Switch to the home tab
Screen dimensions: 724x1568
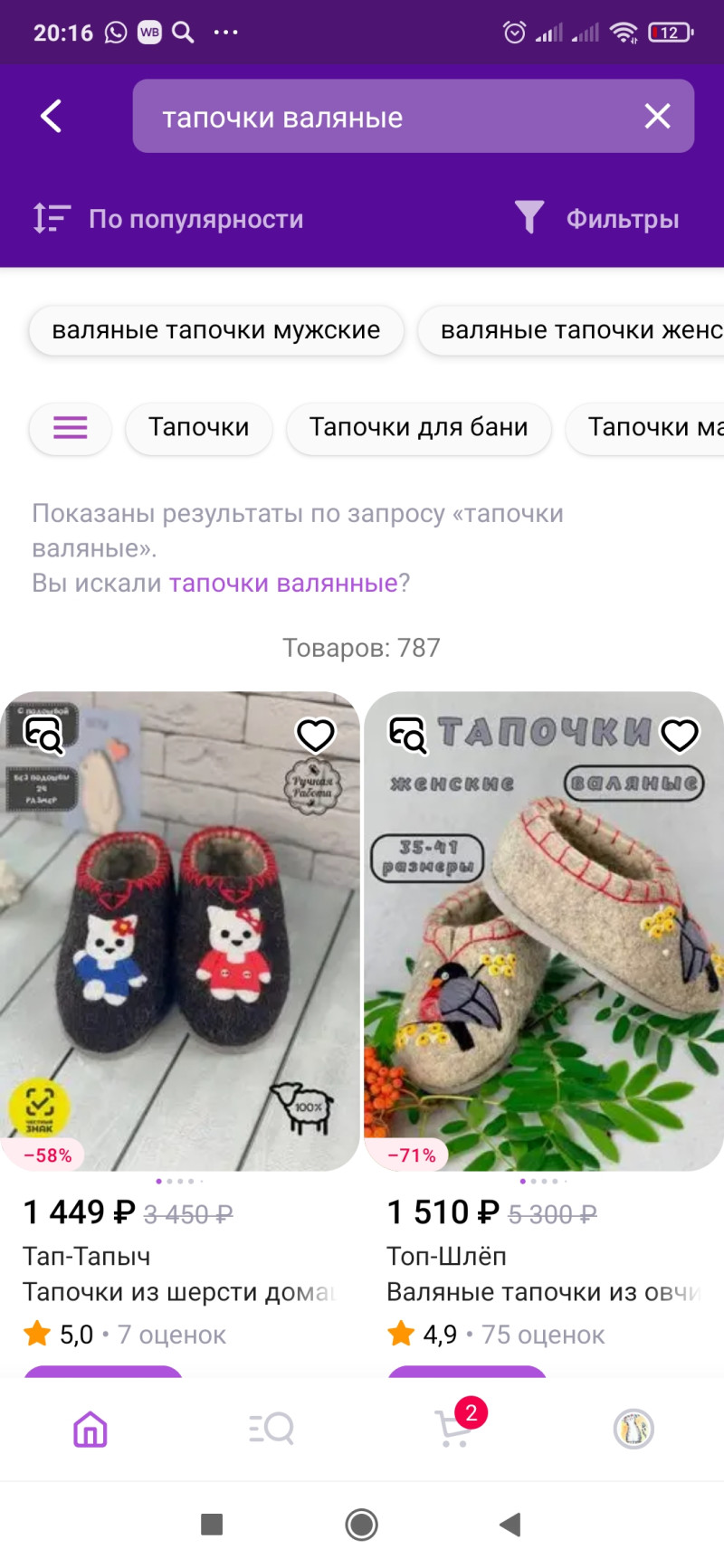pos(90,1430)
